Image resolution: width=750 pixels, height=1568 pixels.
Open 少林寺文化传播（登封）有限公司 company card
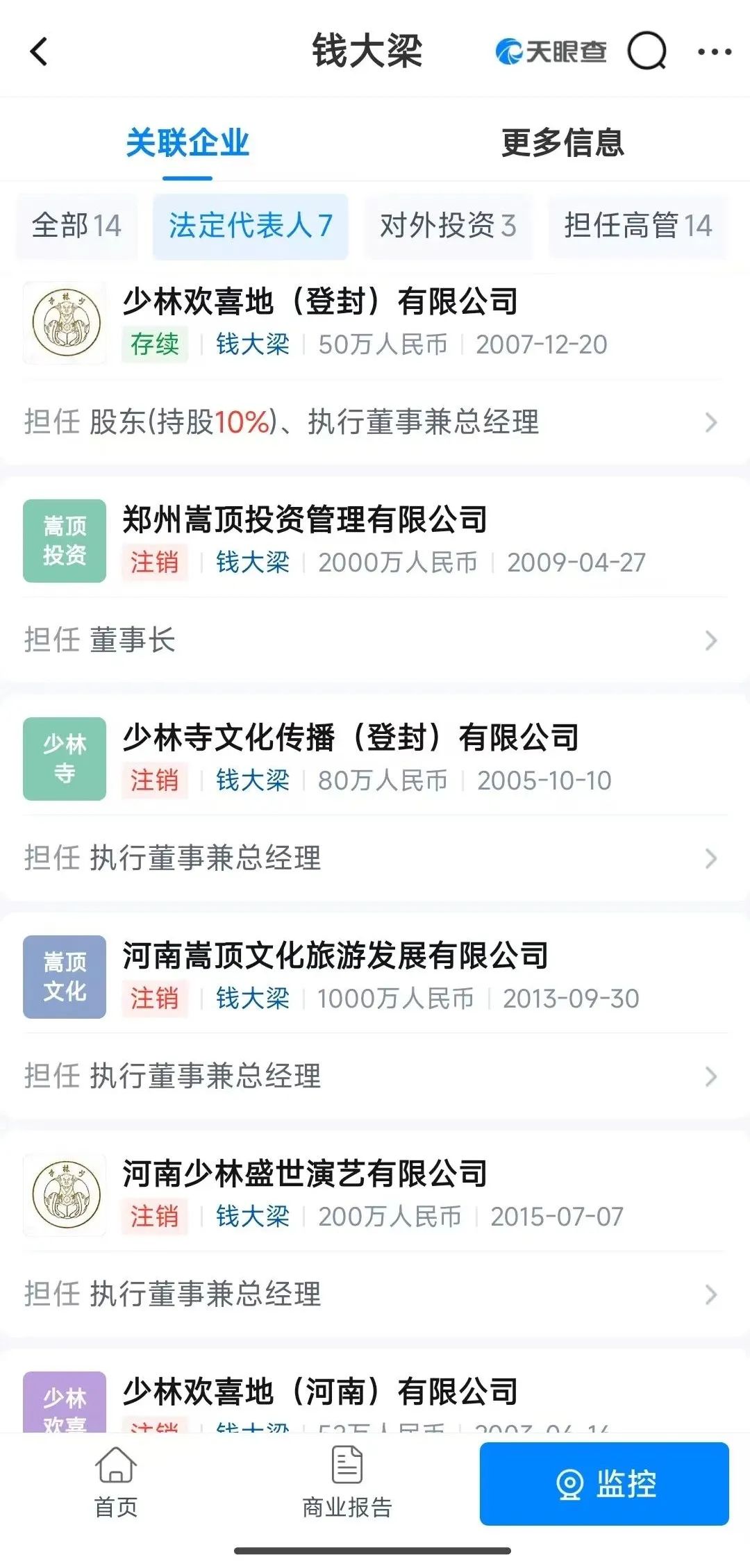(350, 738)
